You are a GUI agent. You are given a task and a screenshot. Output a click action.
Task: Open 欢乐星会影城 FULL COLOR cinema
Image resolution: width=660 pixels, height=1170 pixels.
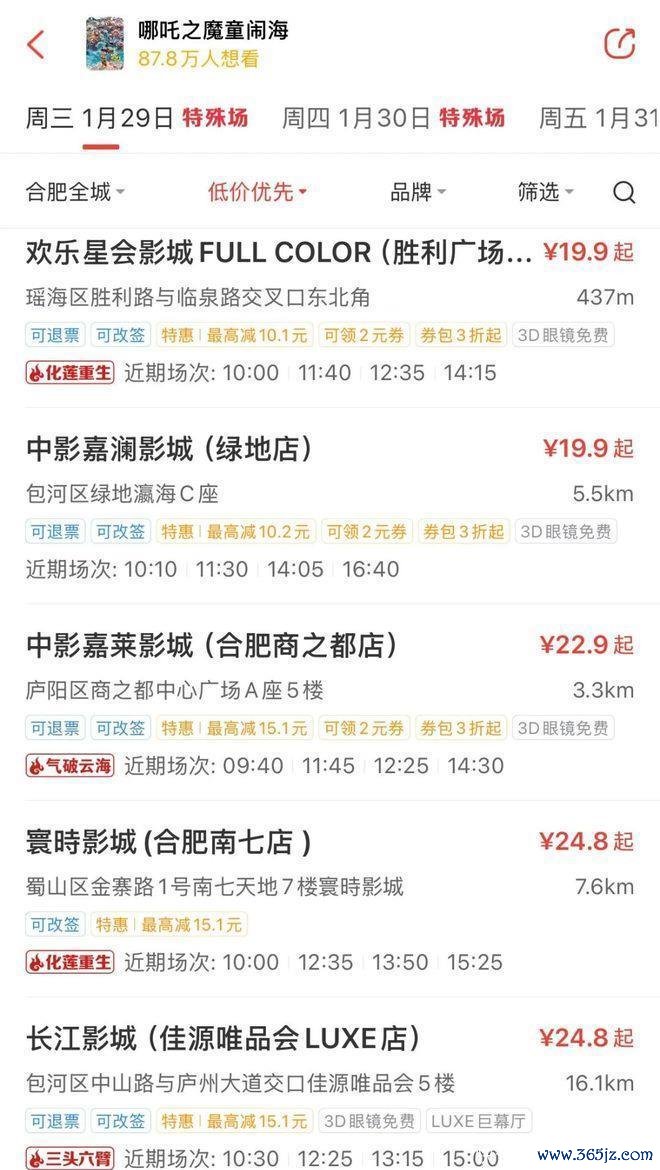(x=330, y=312)
